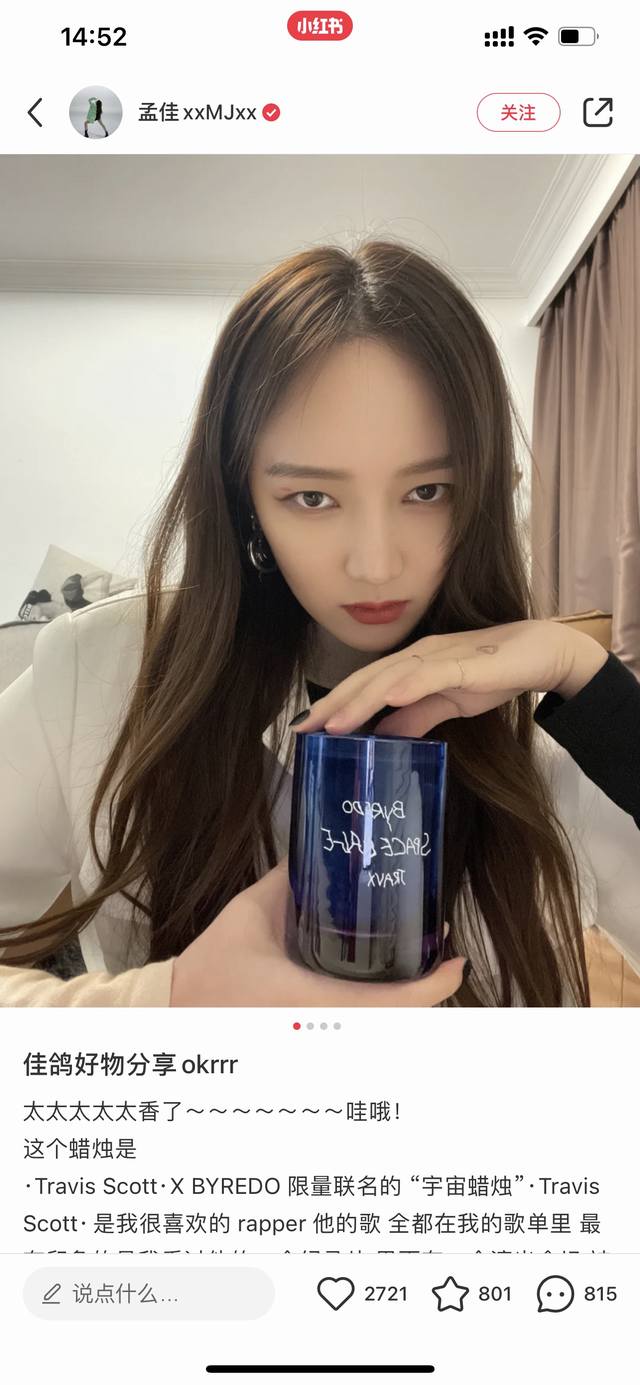Open the post photo full screen

click(x=320, y=580)
